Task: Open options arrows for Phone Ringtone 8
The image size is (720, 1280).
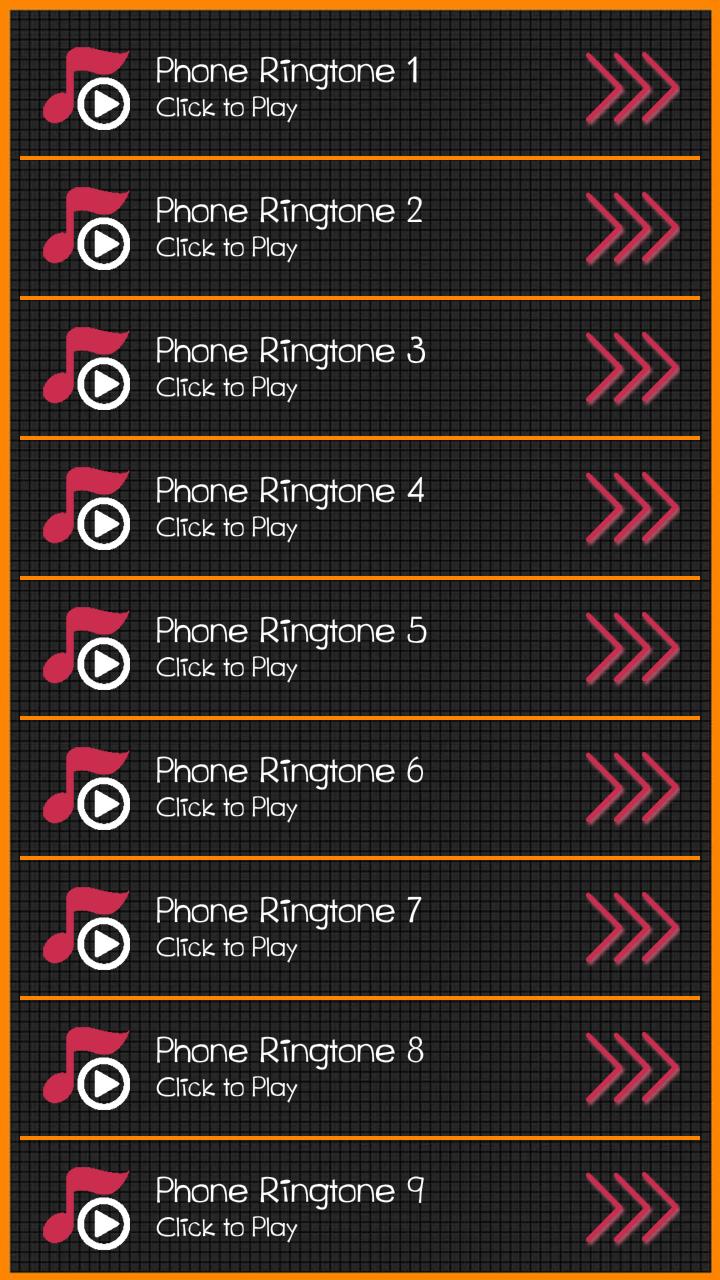Action: (632, 1068)
